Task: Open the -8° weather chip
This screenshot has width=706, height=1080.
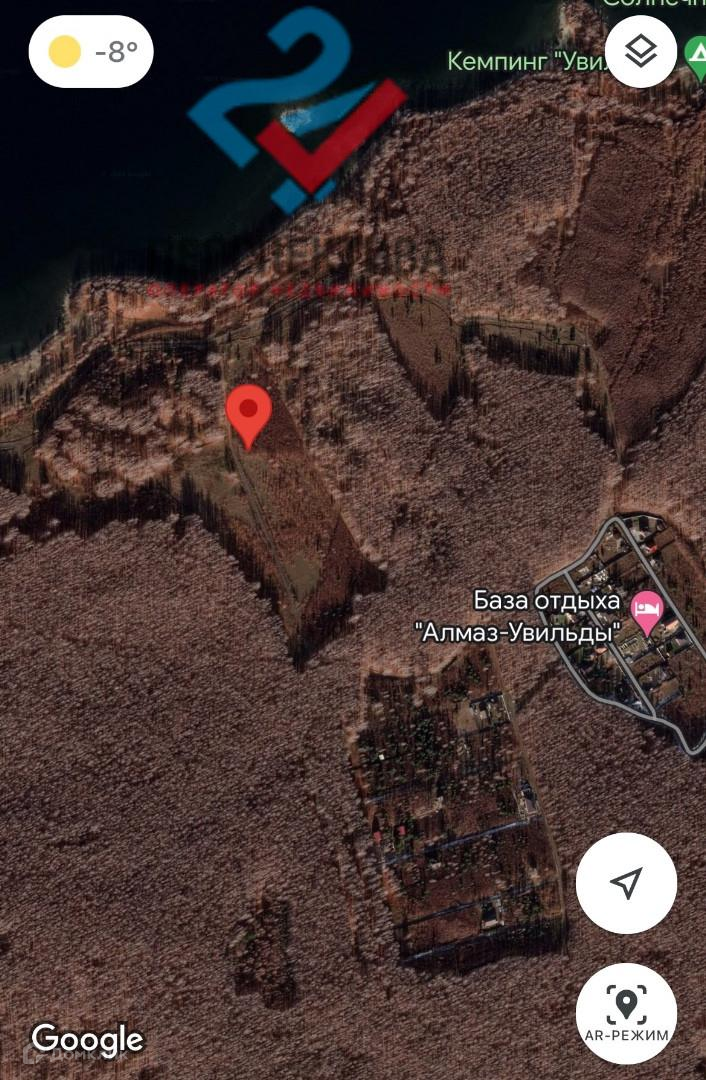Action: pos(91,52)
